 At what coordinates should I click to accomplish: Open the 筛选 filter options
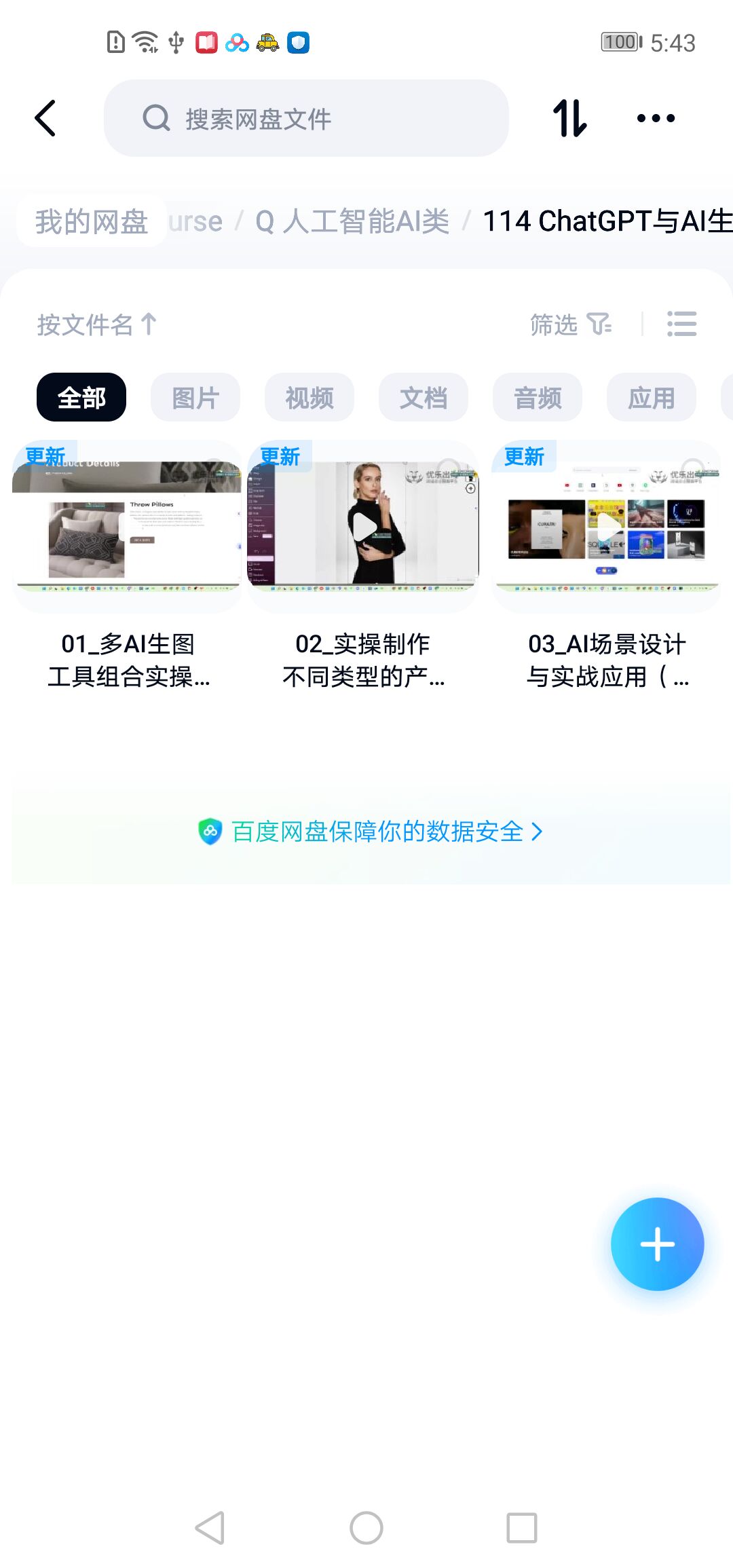570,324
